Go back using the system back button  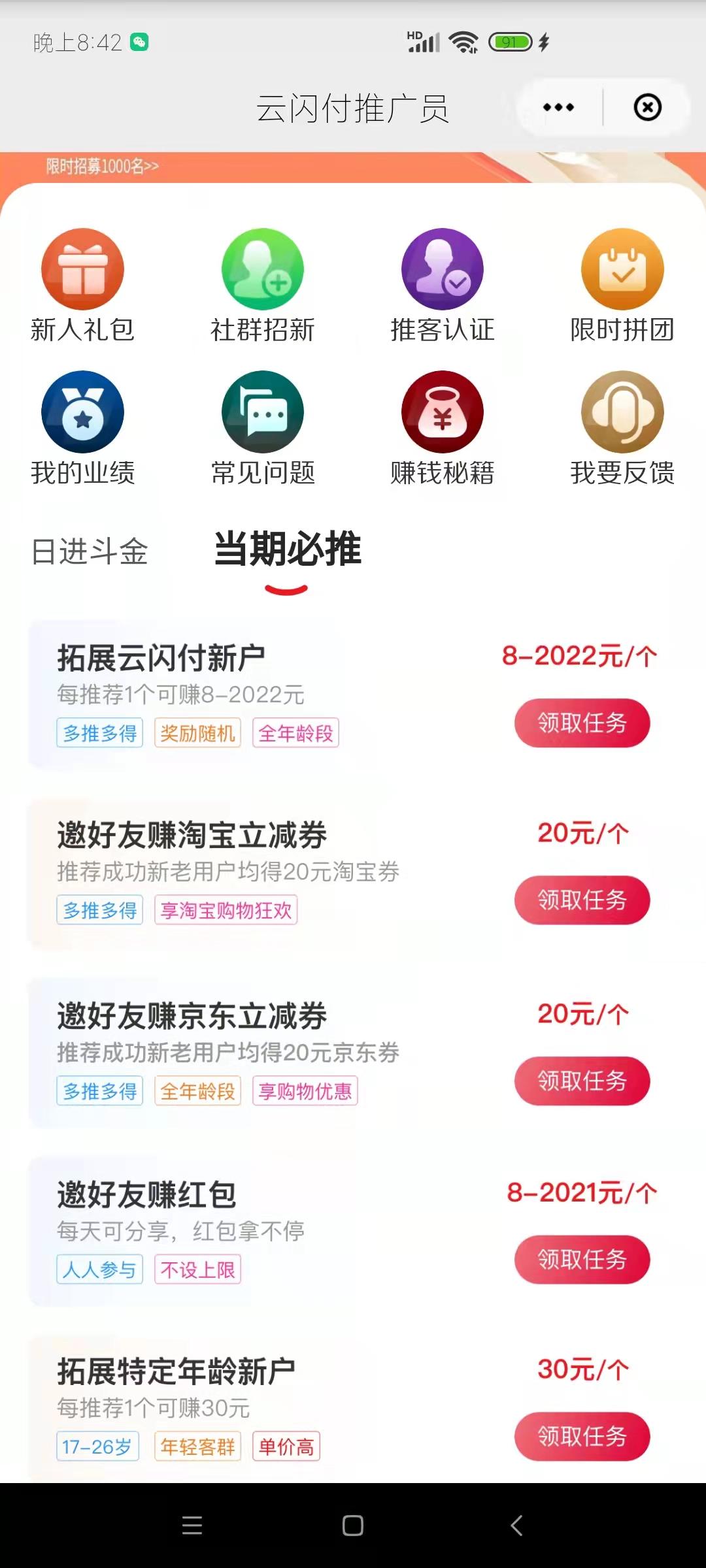pyautogui.click(x=516, y=1526)
